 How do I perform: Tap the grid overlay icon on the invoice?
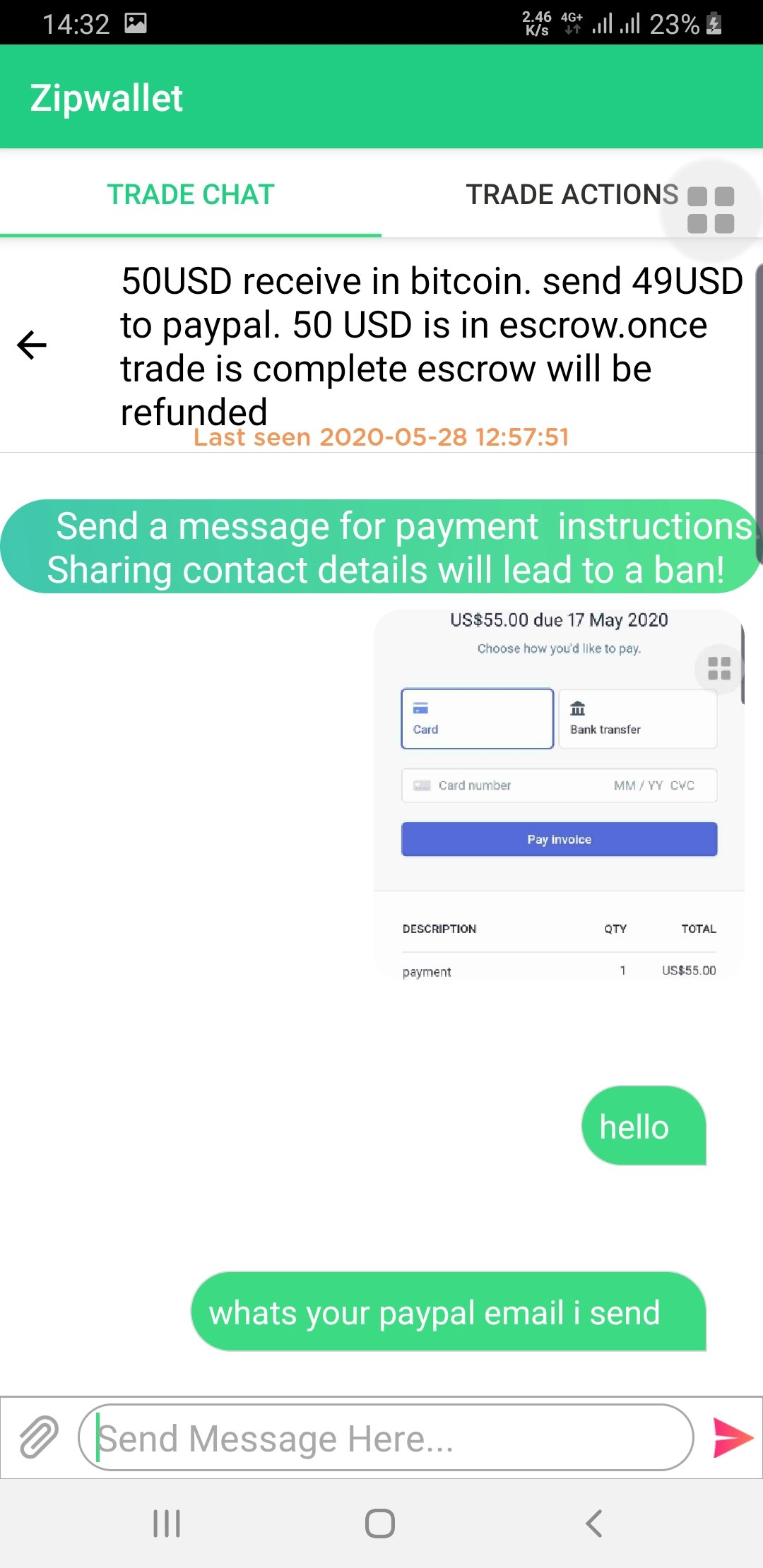(x=719, y=667)
